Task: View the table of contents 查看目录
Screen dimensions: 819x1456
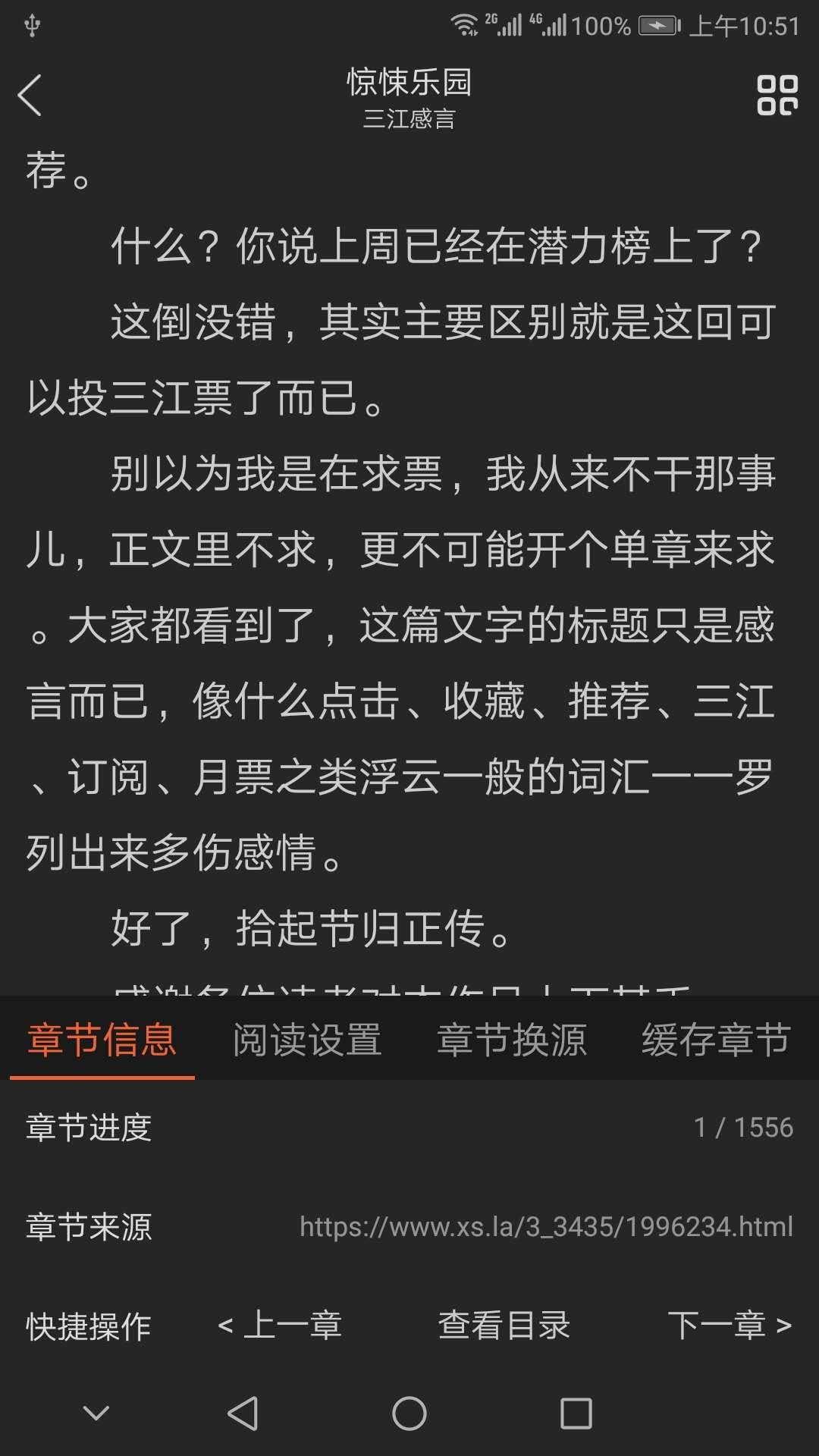Action: pyautogui.click(x=504, y=1326)
